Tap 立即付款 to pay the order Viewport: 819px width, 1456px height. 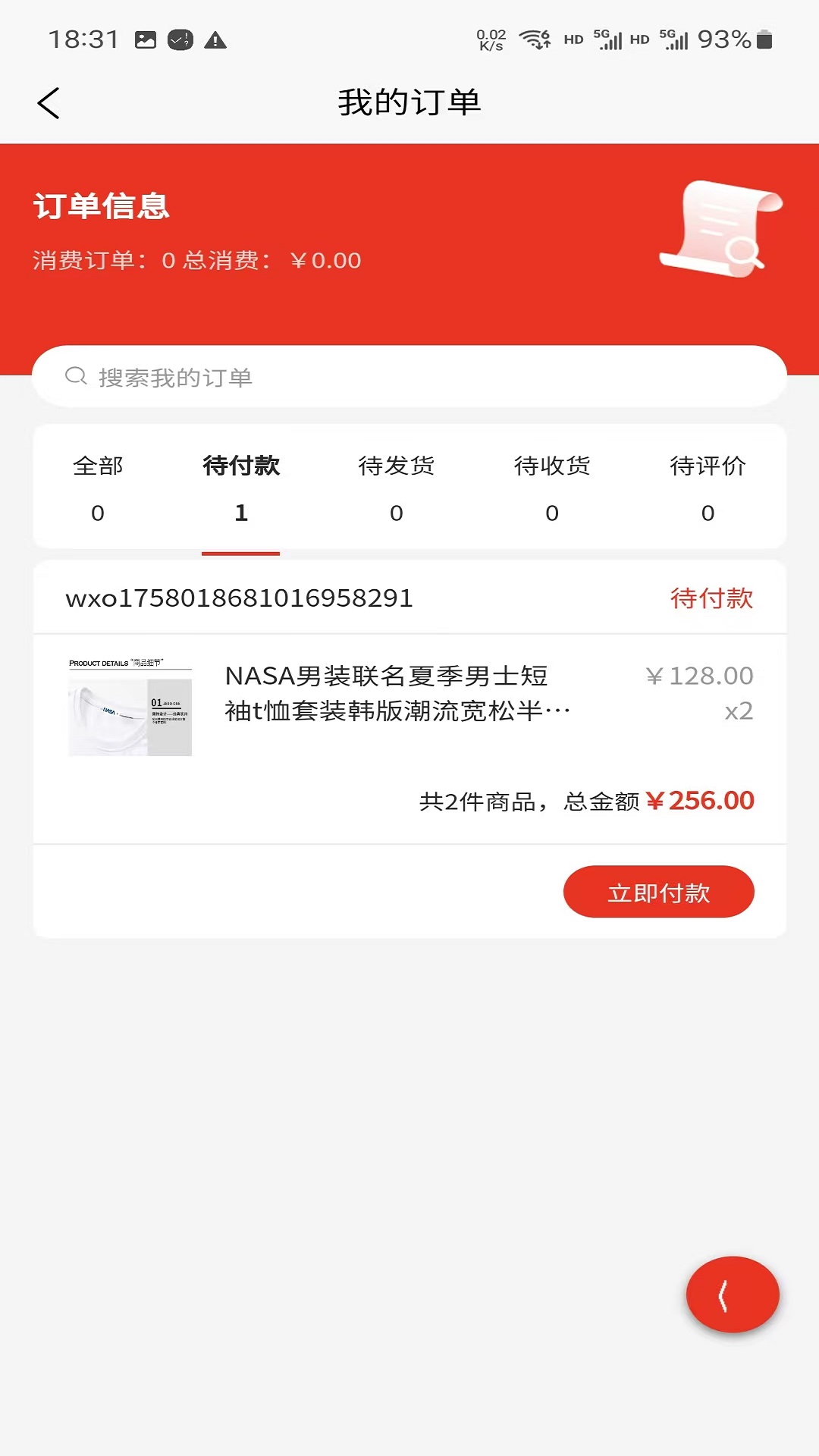658,892
